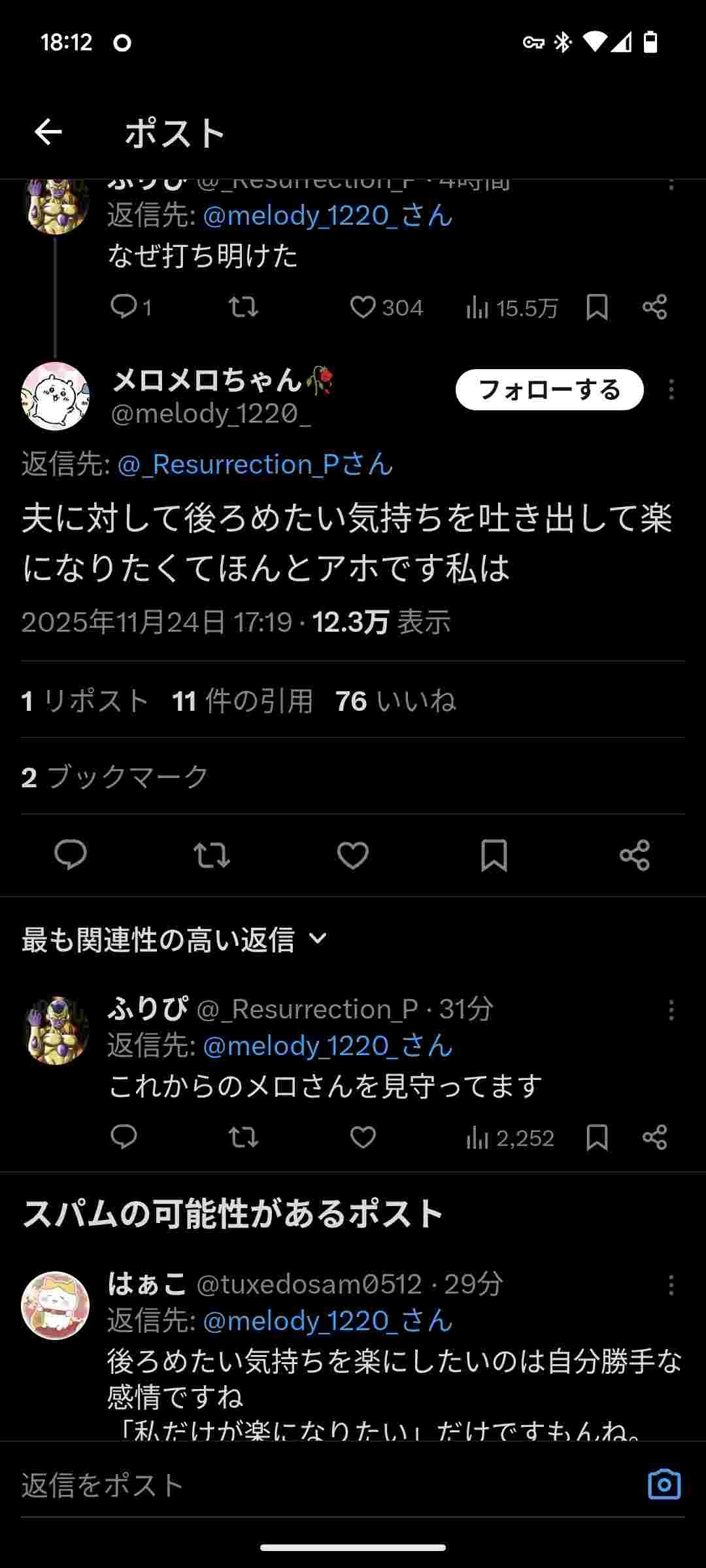Bookmark the reply これからのメロさんを見守ってます
The height and width of the screenshot is (1568, 706).
pos(597,1137)
